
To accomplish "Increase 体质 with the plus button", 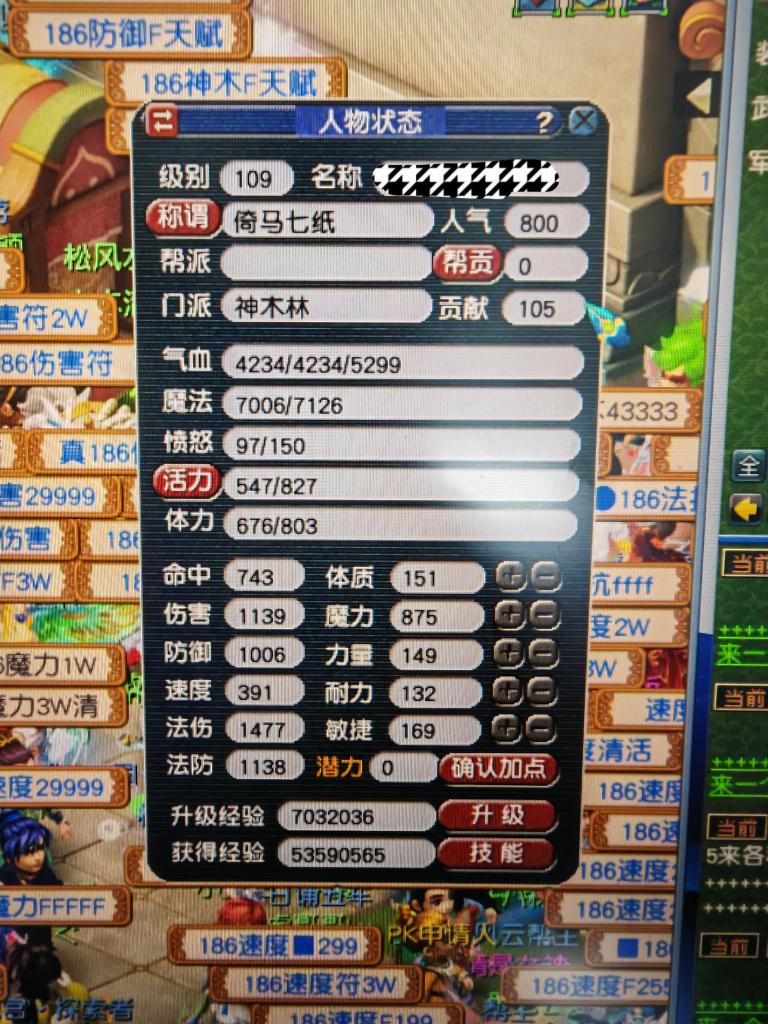I will [510, 577].
